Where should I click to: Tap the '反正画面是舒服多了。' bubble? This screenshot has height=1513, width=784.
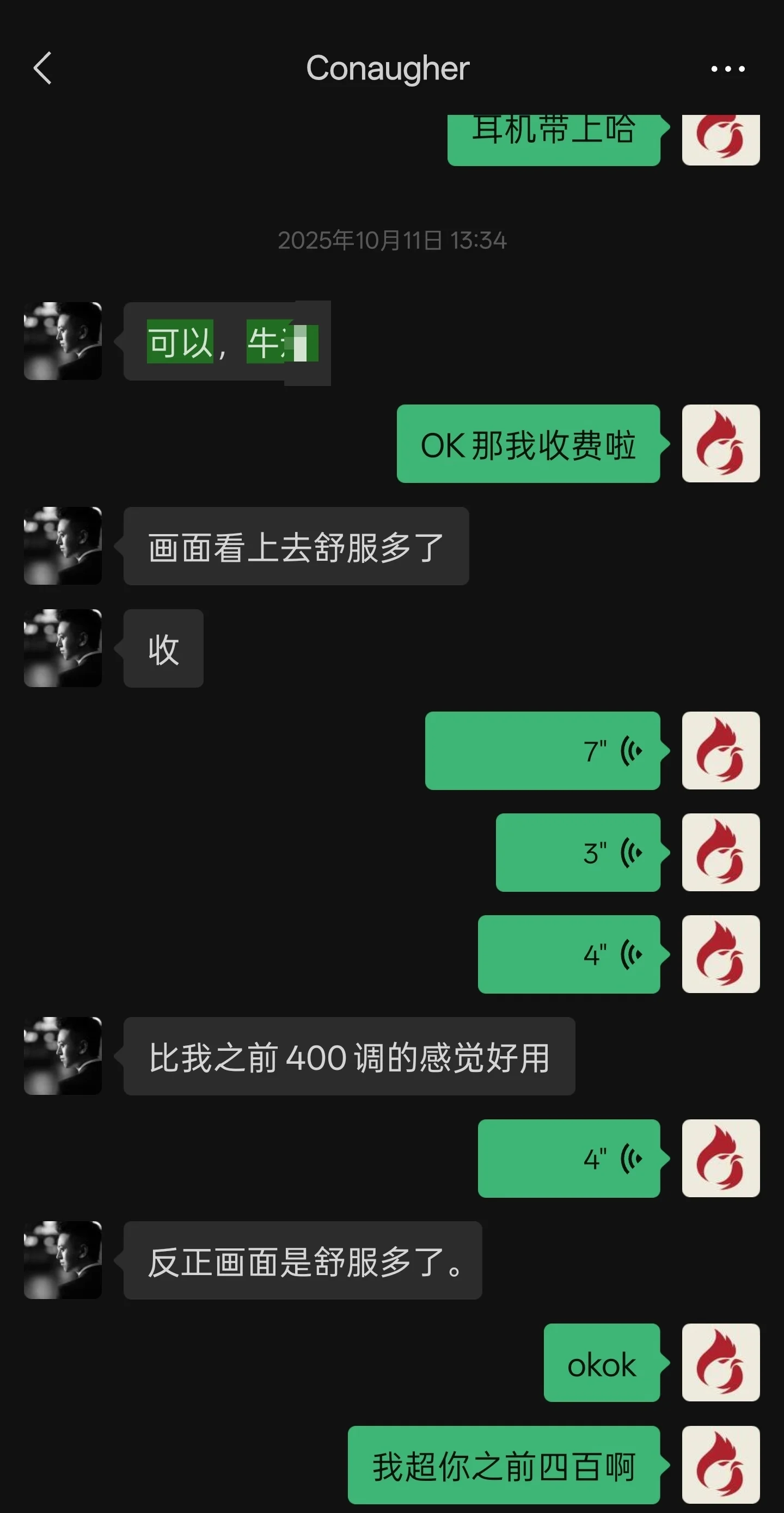[303, 1260]
